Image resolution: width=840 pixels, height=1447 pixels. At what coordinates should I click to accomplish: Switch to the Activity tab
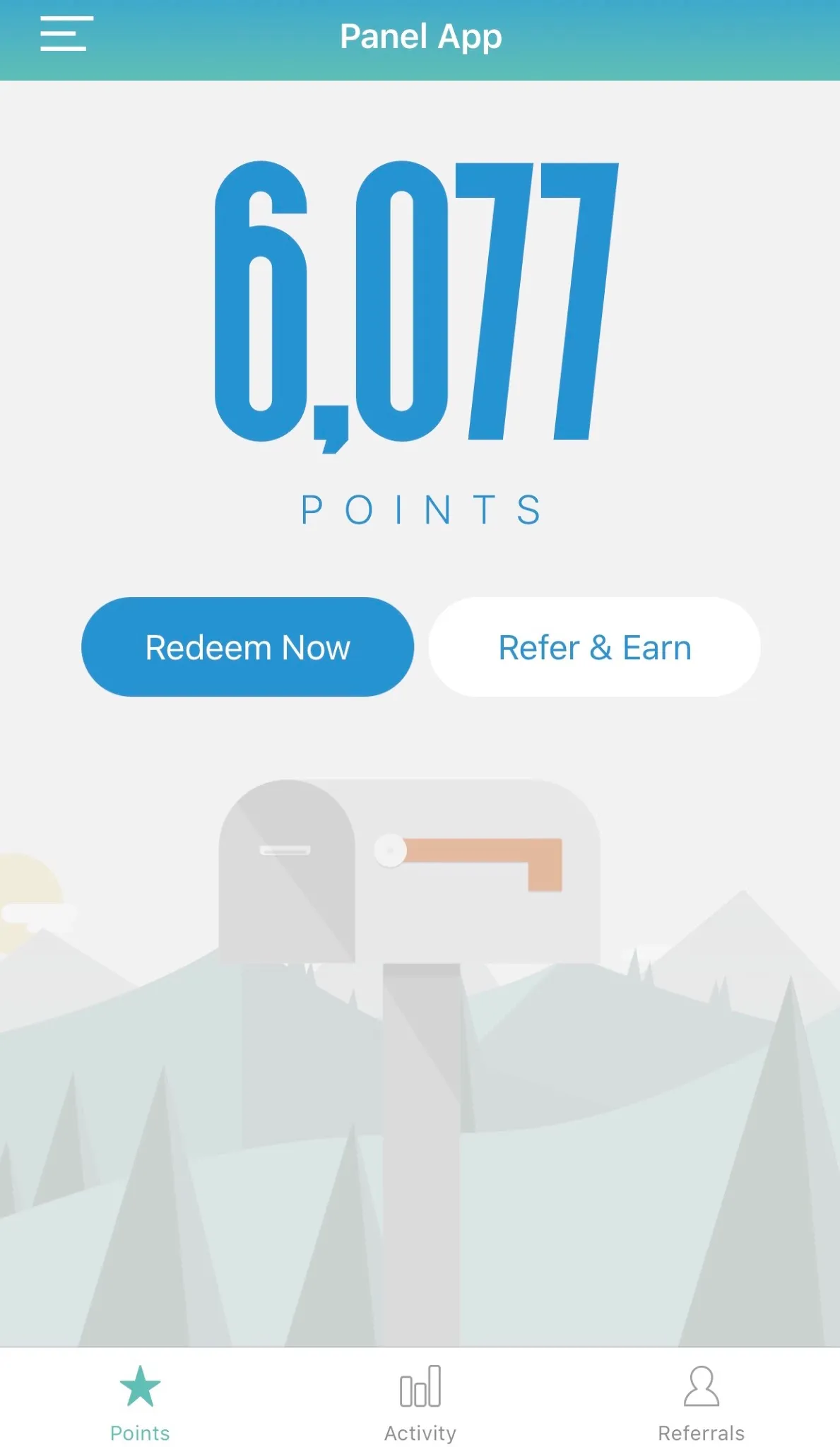point(420,1402)
